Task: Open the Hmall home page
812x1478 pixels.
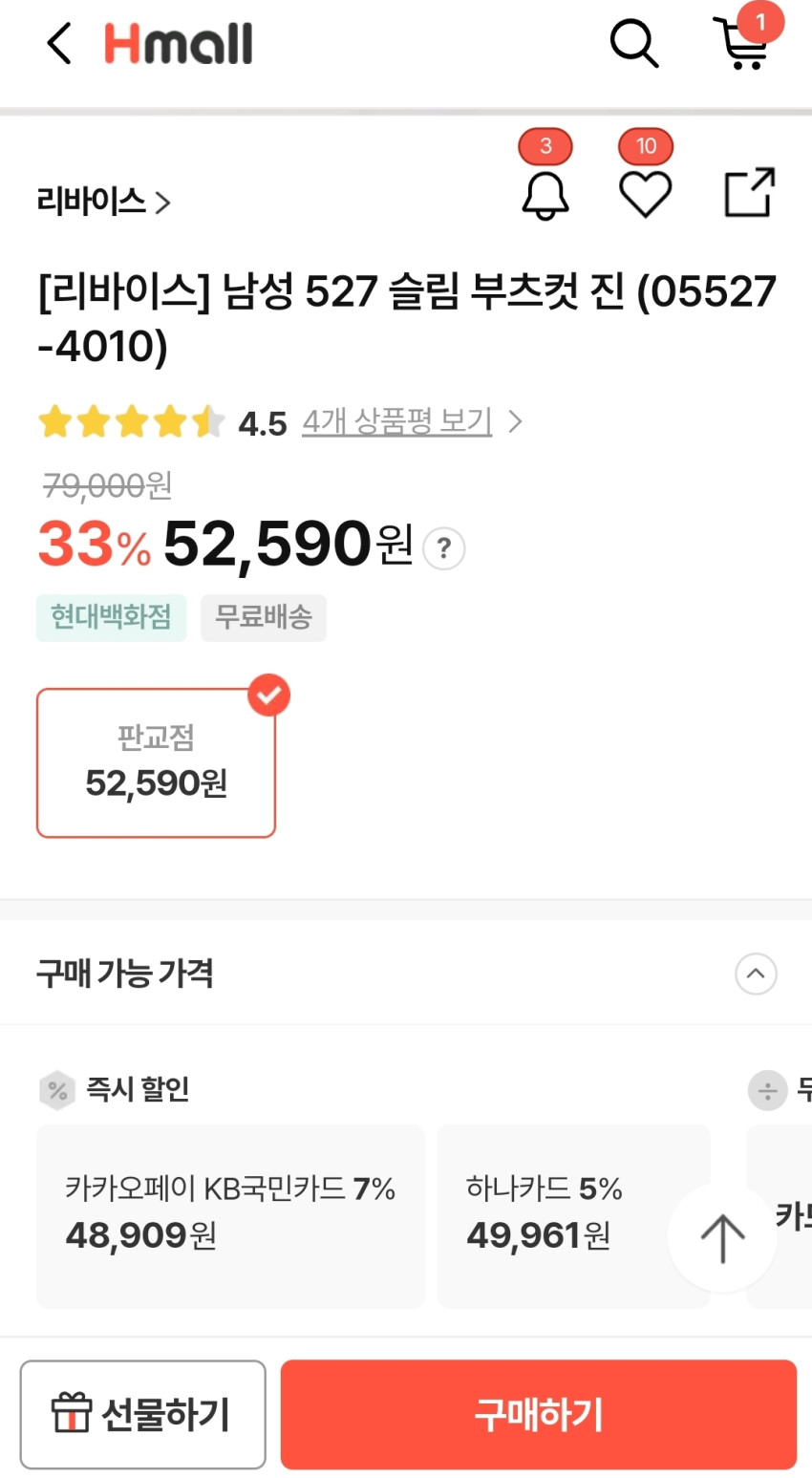Action: 179,44
